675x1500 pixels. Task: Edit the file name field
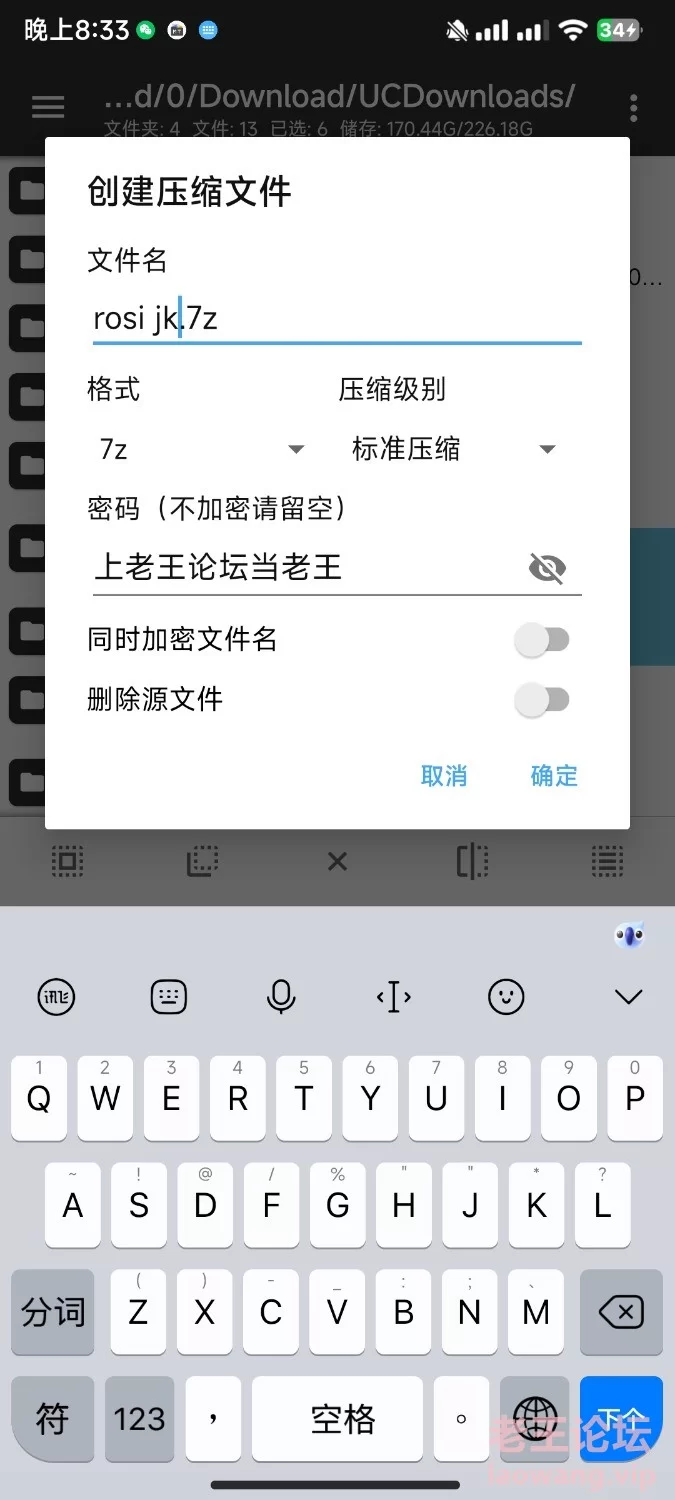pos(337,319)
